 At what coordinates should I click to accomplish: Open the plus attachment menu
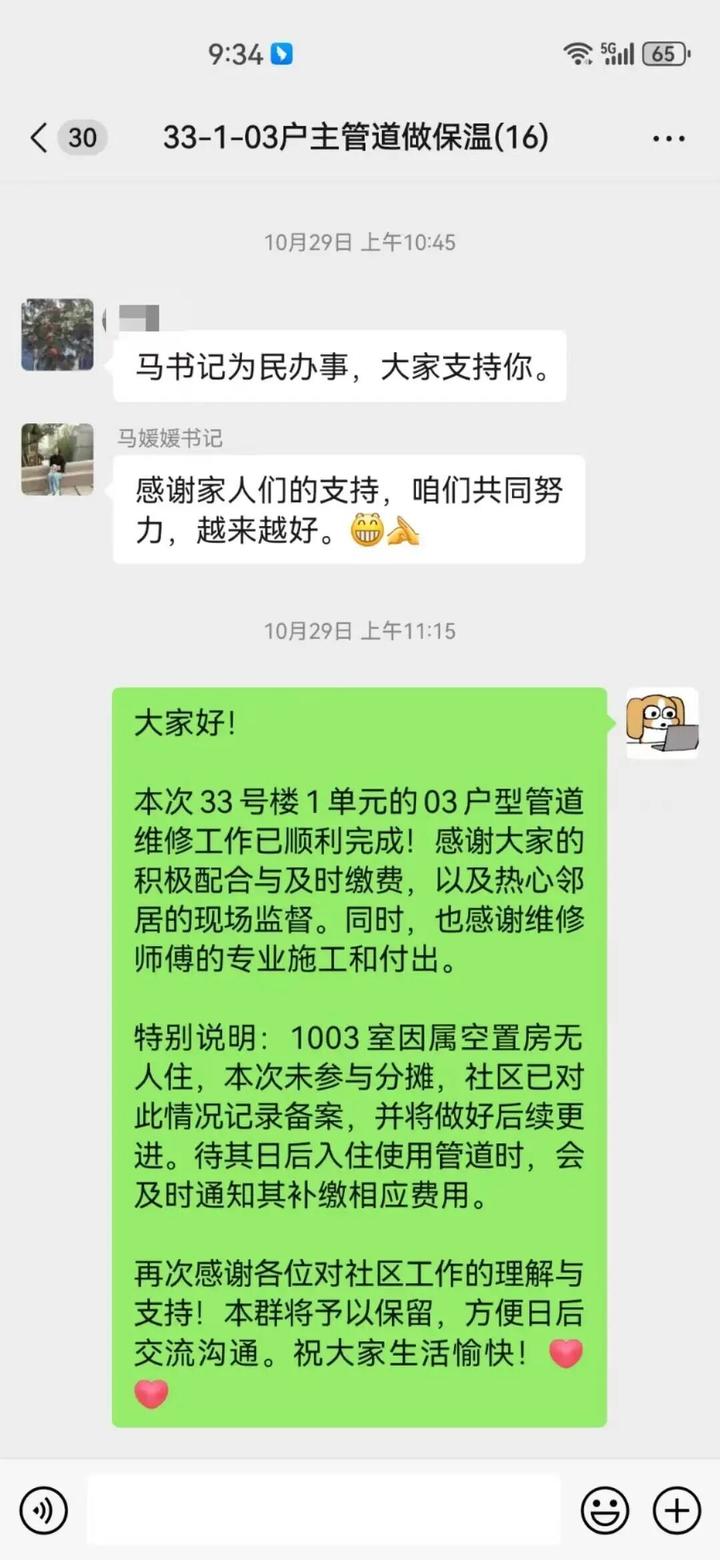click(677, 1509)
